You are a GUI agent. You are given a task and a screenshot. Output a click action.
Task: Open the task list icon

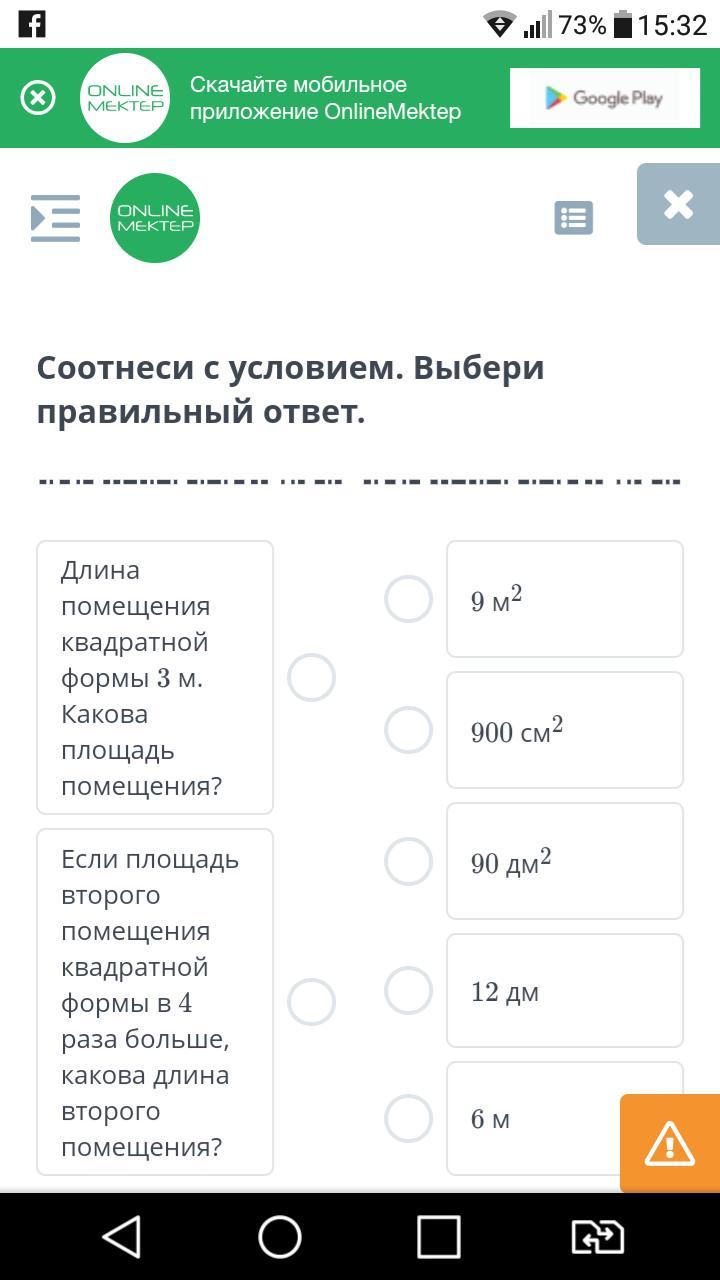coord(573,217)
